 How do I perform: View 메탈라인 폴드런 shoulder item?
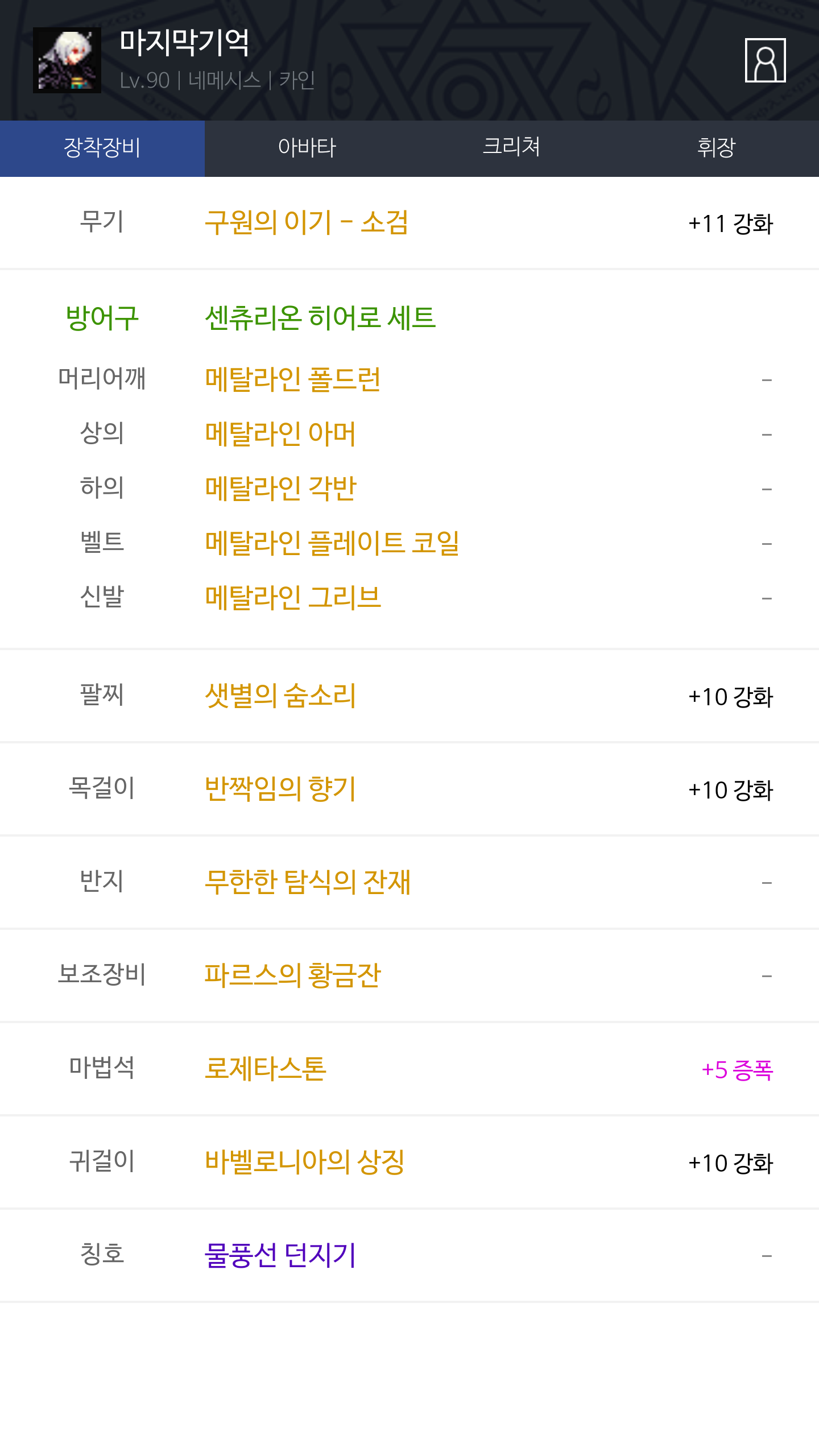coord(293,379)
